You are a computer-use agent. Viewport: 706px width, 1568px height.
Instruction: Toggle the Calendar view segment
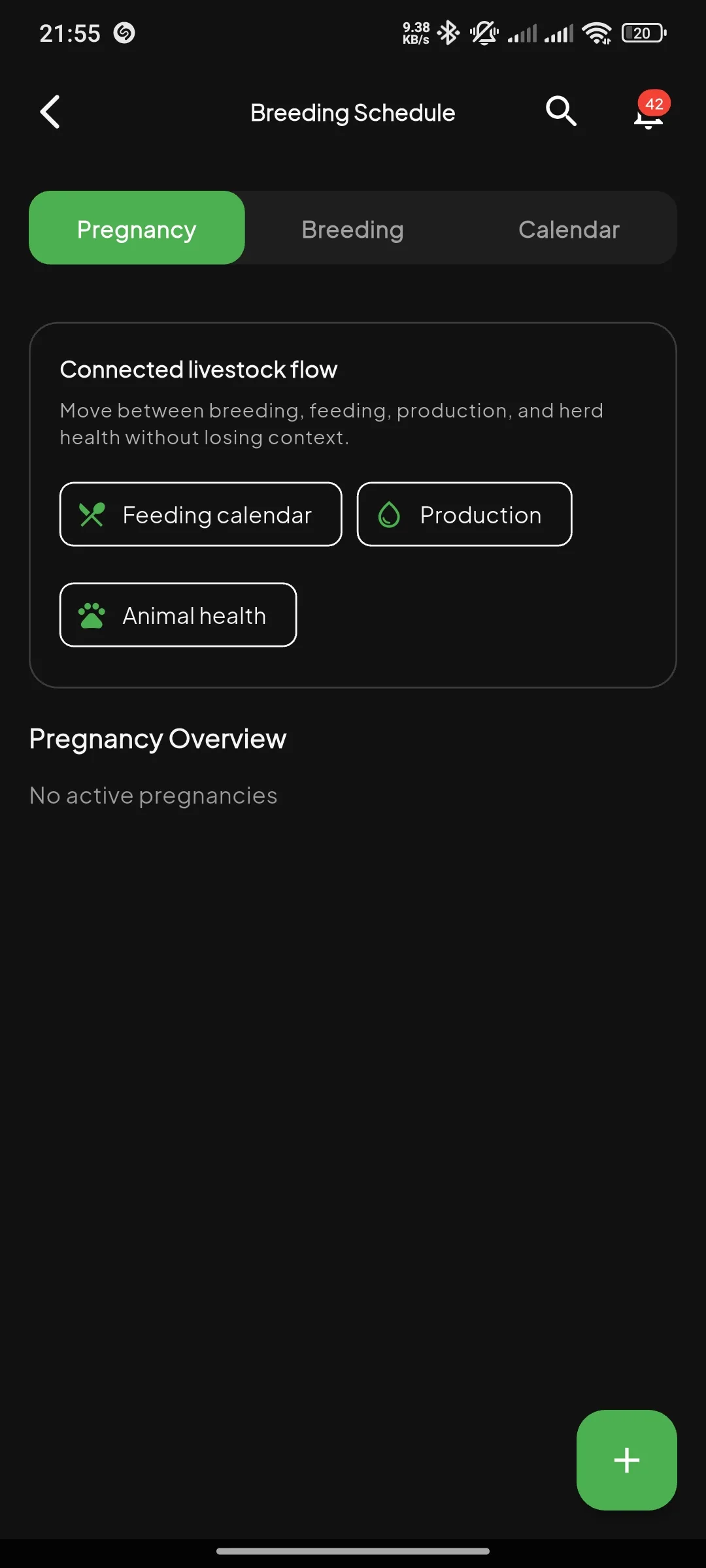[568, 228]
